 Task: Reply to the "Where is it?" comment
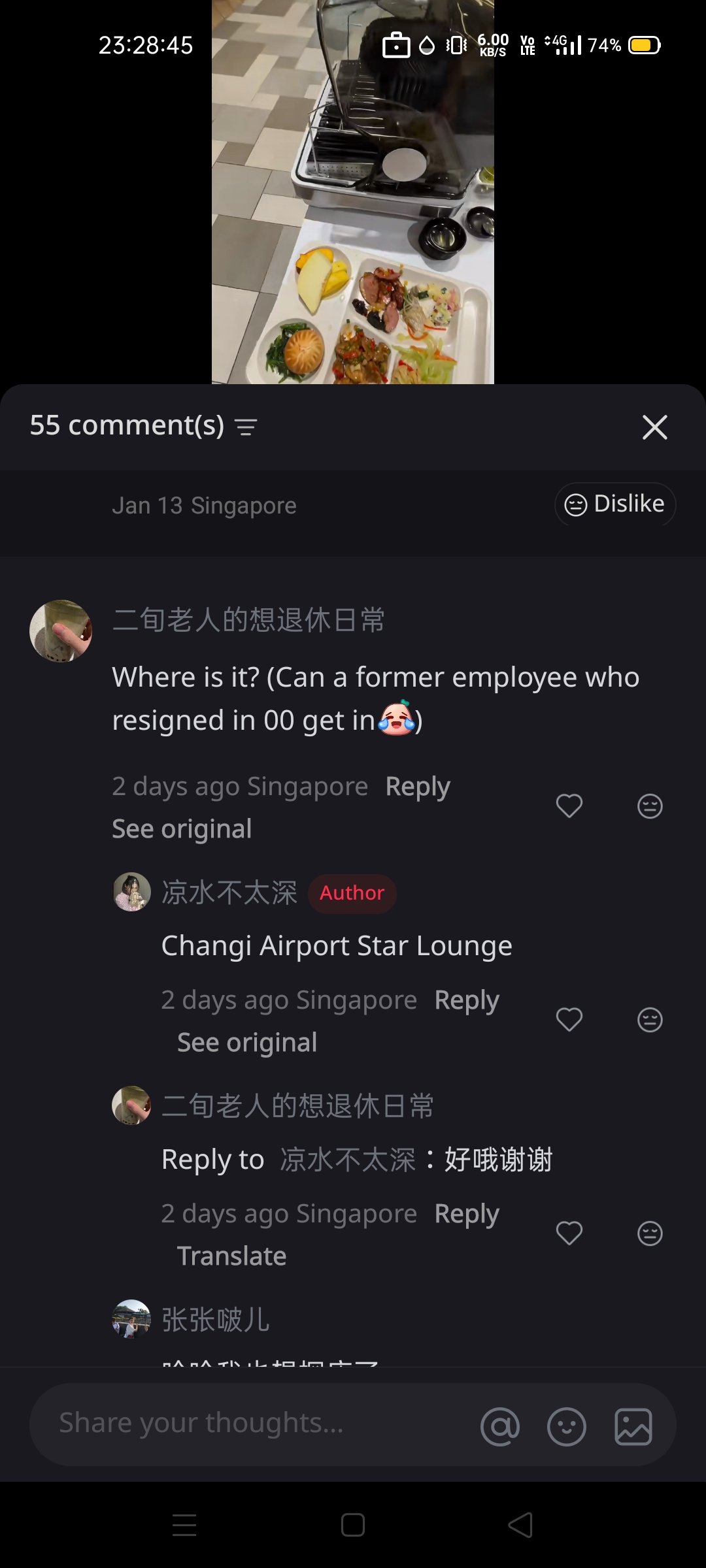point(418,787)
